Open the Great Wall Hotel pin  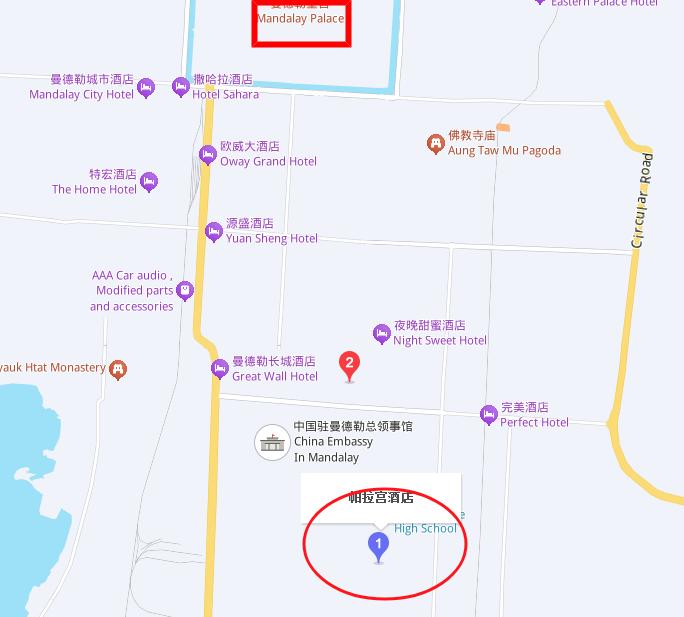point(220,369)
